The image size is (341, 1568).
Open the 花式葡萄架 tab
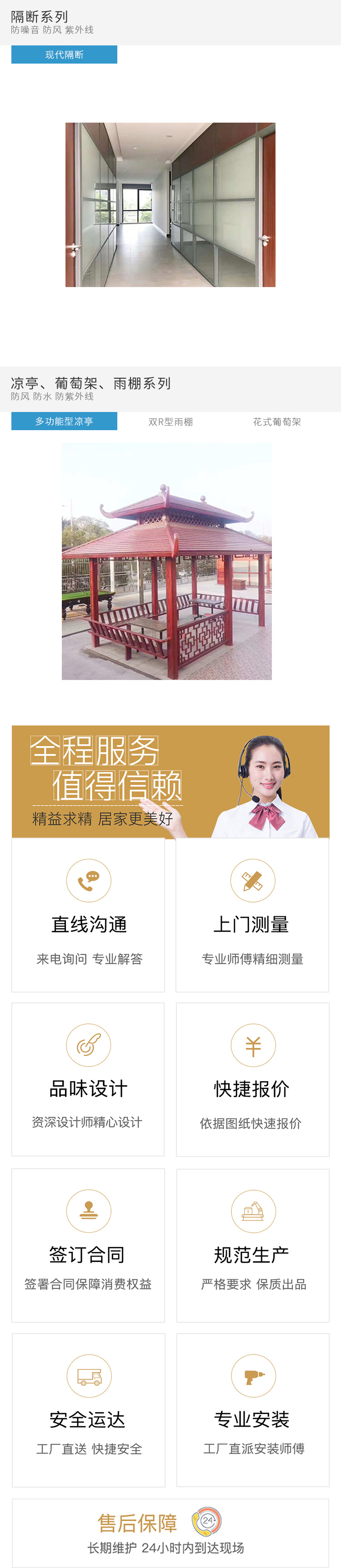(276, 422)
